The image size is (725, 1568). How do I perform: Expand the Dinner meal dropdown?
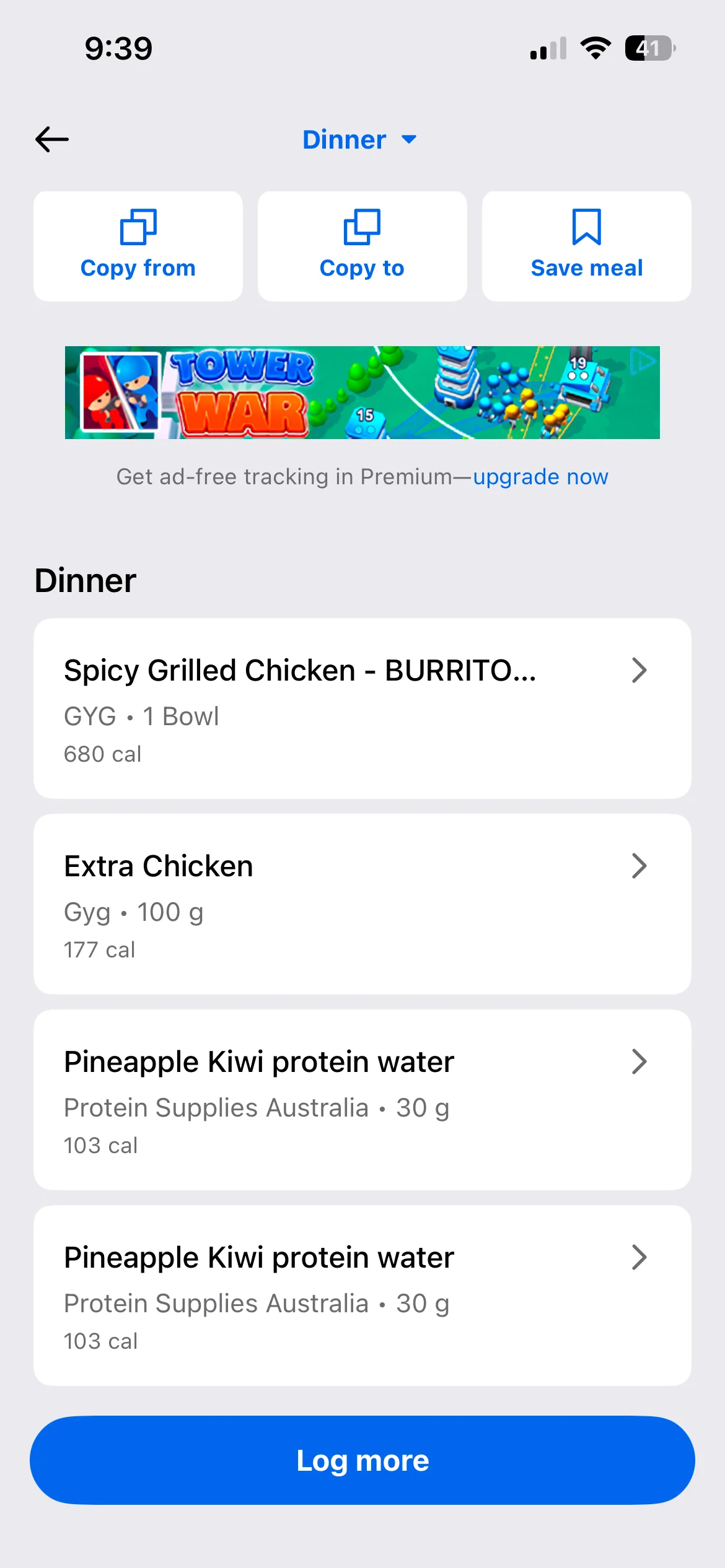[x=359, y=139]
